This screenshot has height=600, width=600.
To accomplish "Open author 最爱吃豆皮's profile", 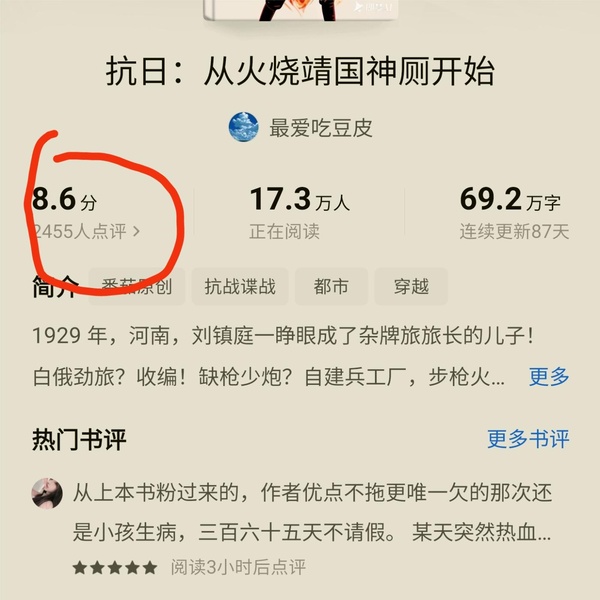I will [x=300, y=128].
